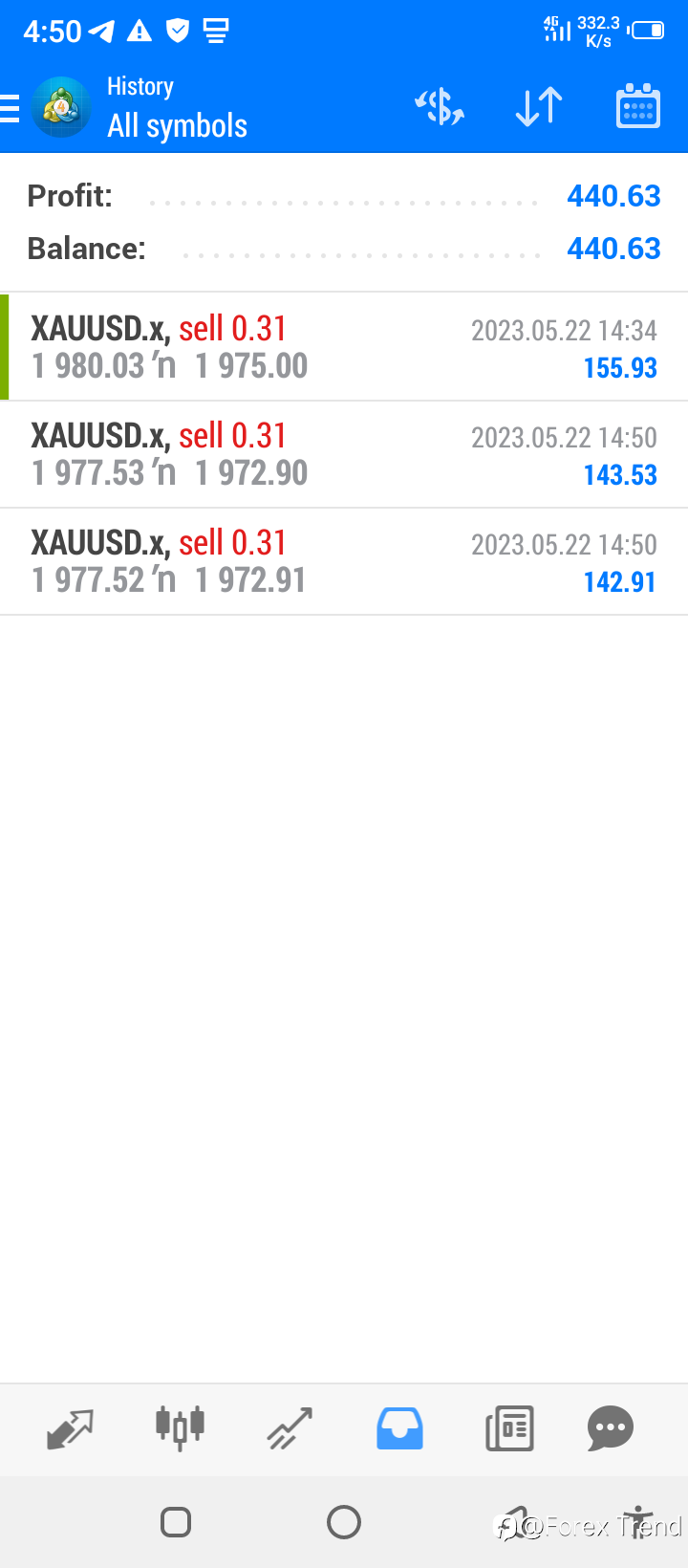Open the XAUUSD.x sell trade with profit 155.93
This screenshot has width=688, height=1568.
[x=344, y=347]
